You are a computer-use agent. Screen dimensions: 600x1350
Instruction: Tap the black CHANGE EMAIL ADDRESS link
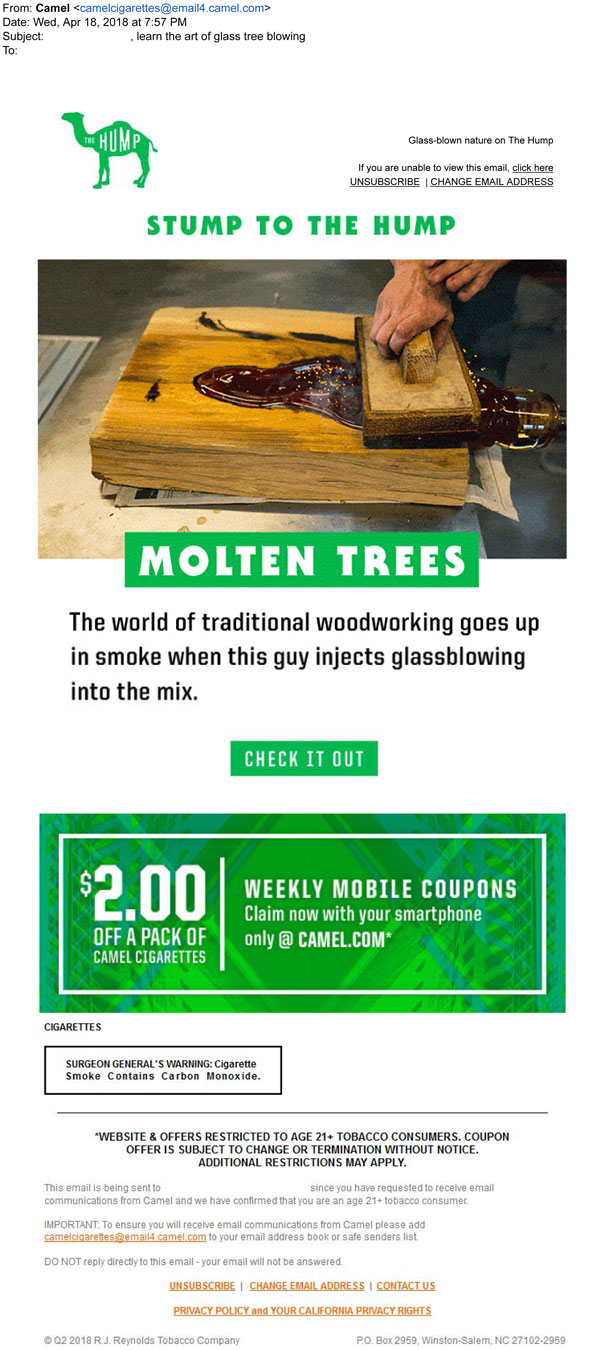(491, 182)
